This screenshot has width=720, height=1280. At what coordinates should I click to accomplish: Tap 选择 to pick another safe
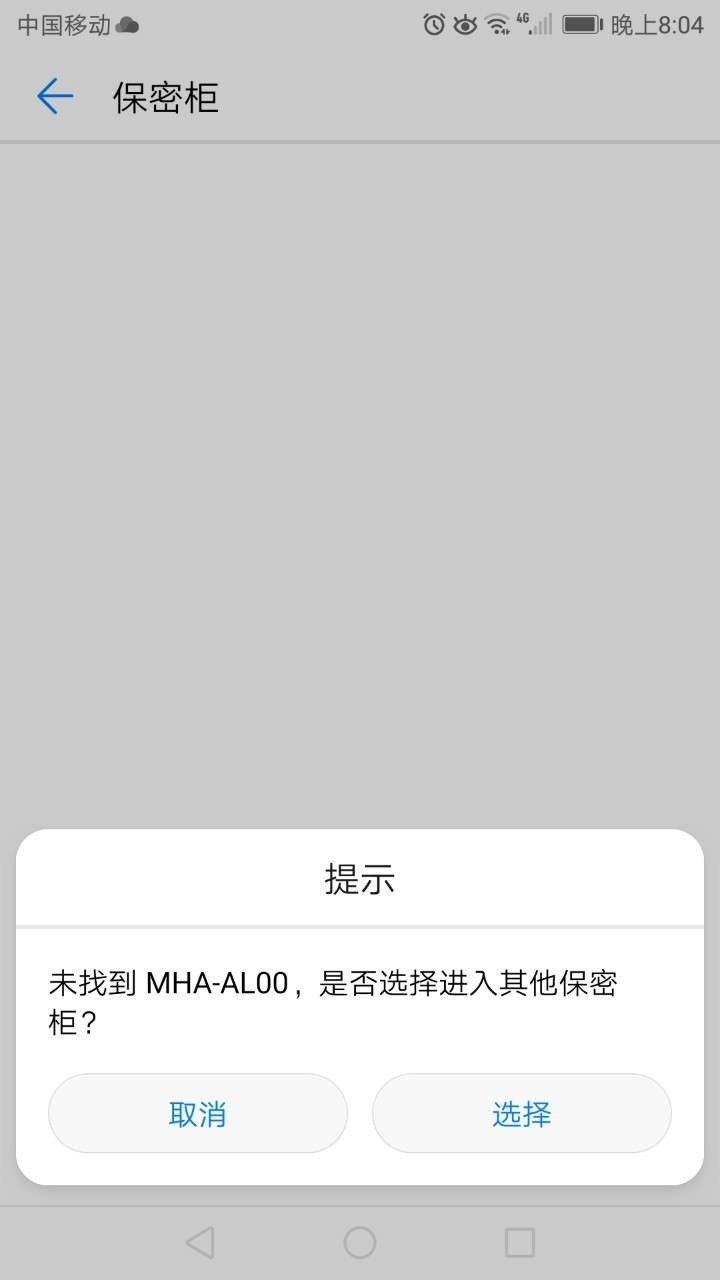[522, 1114]
